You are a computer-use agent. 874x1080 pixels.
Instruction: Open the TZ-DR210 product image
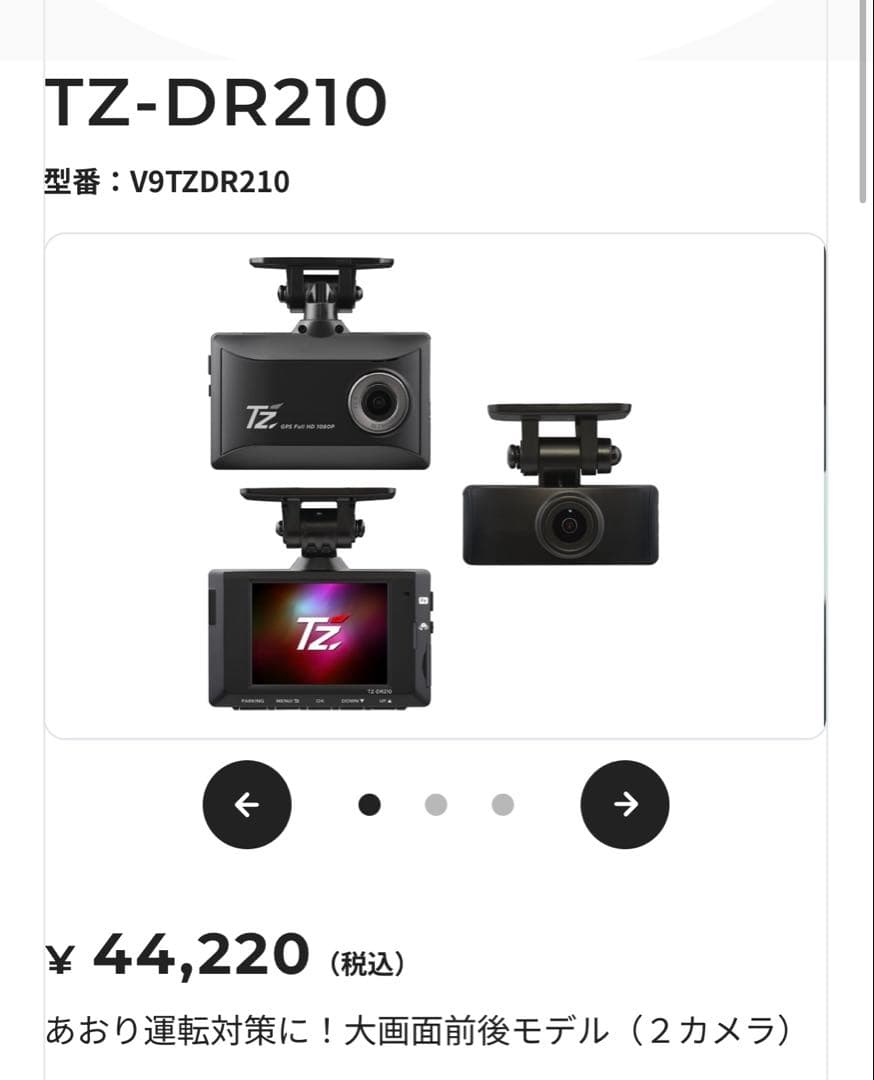435,487
